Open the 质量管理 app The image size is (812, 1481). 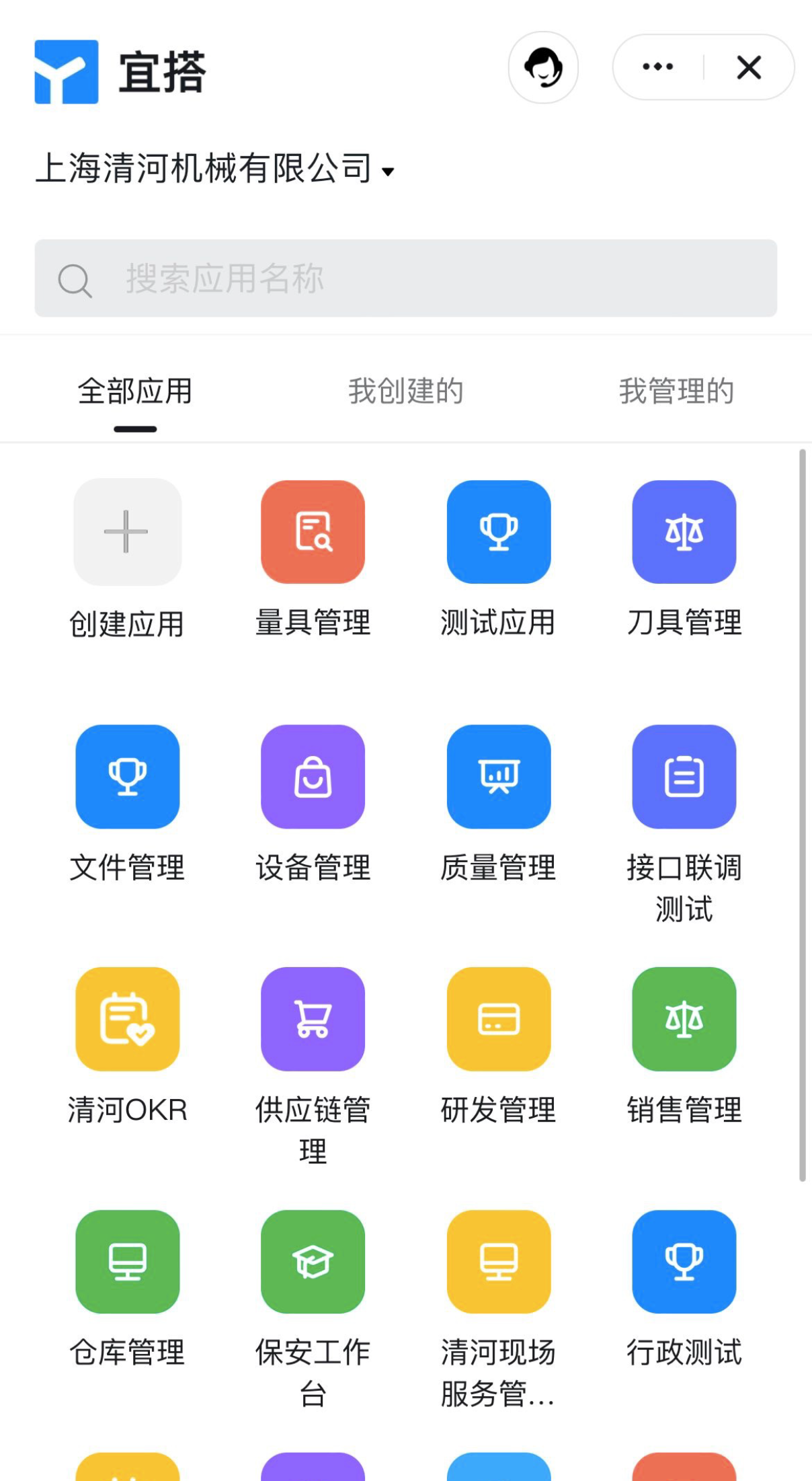point(499,777)
